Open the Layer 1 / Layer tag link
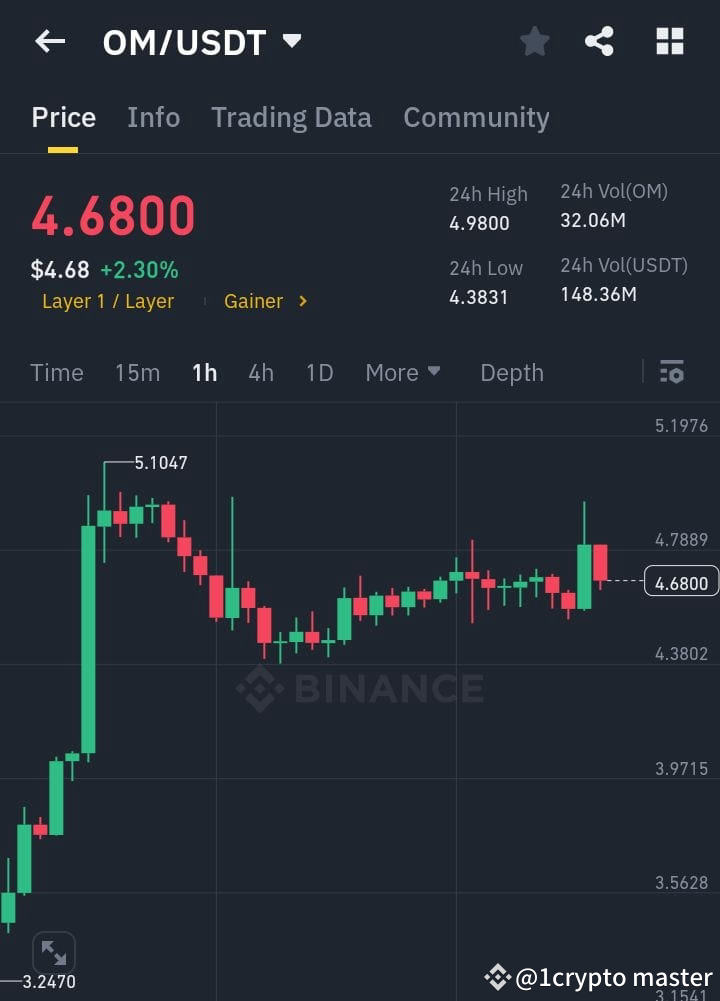This screenshot has height=1001, width=720. click(108, 301)
